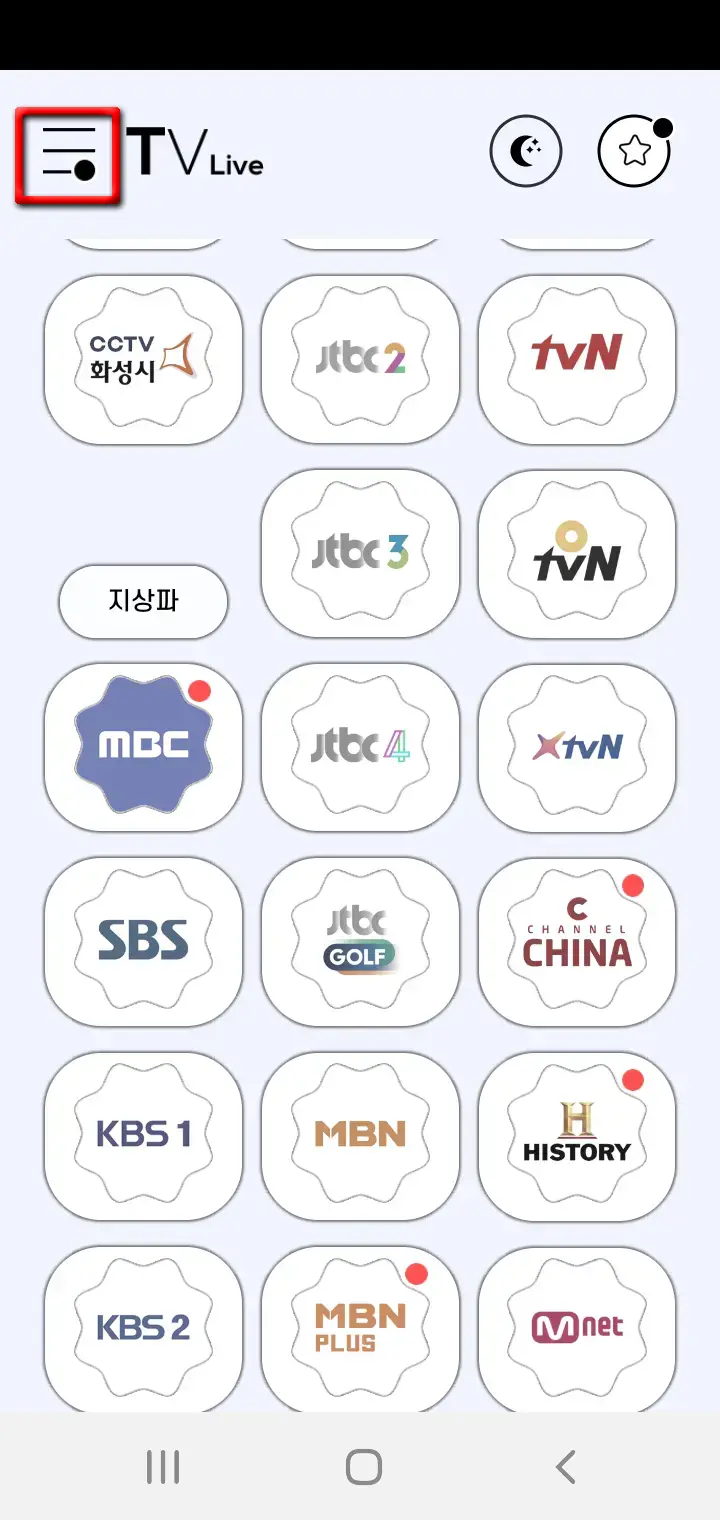720x1520 pixels.
Task: Open the O tvN channel
Action: 576,552
